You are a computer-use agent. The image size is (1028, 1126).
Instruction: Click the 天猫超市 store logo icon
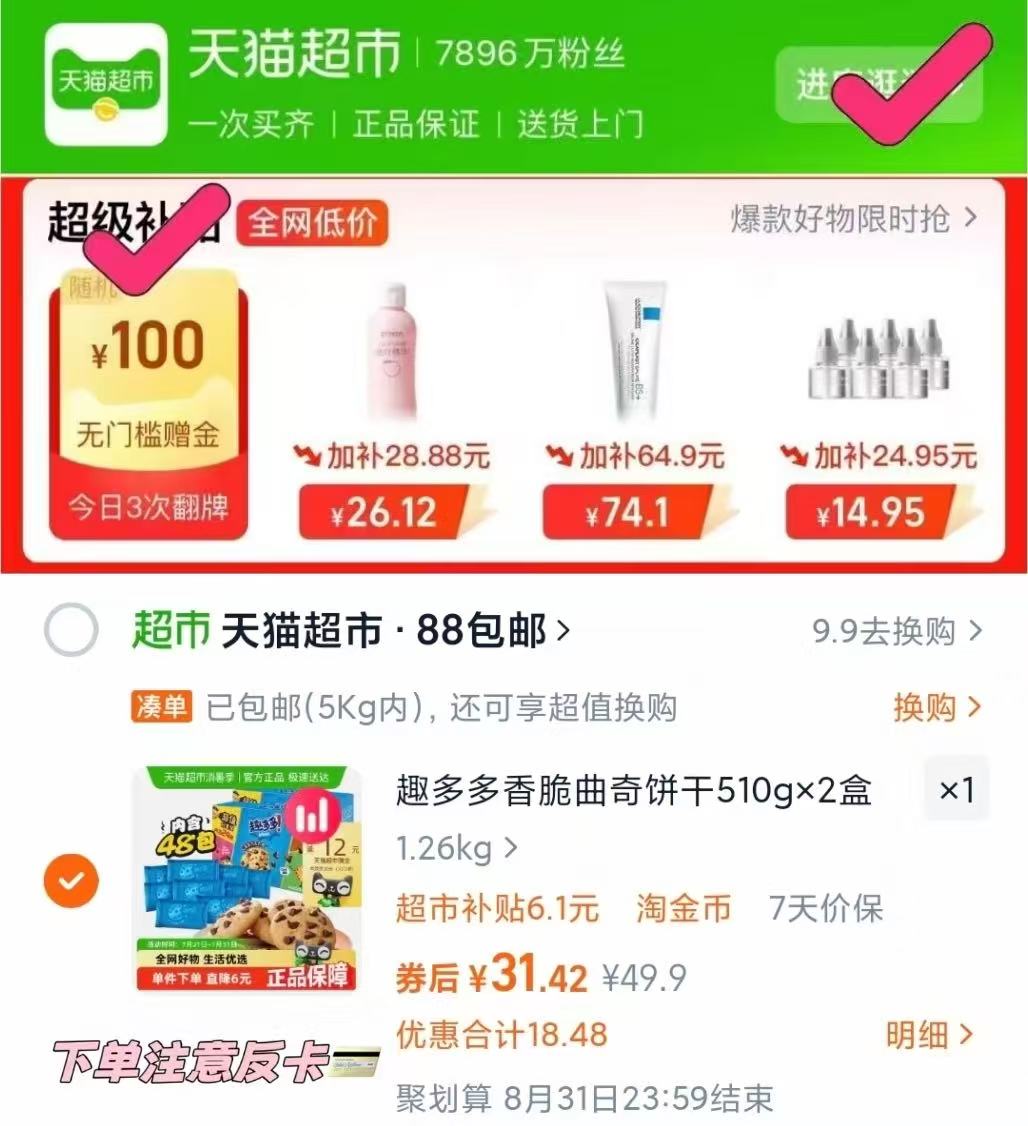pyautogui.click(x=105, y=85)
